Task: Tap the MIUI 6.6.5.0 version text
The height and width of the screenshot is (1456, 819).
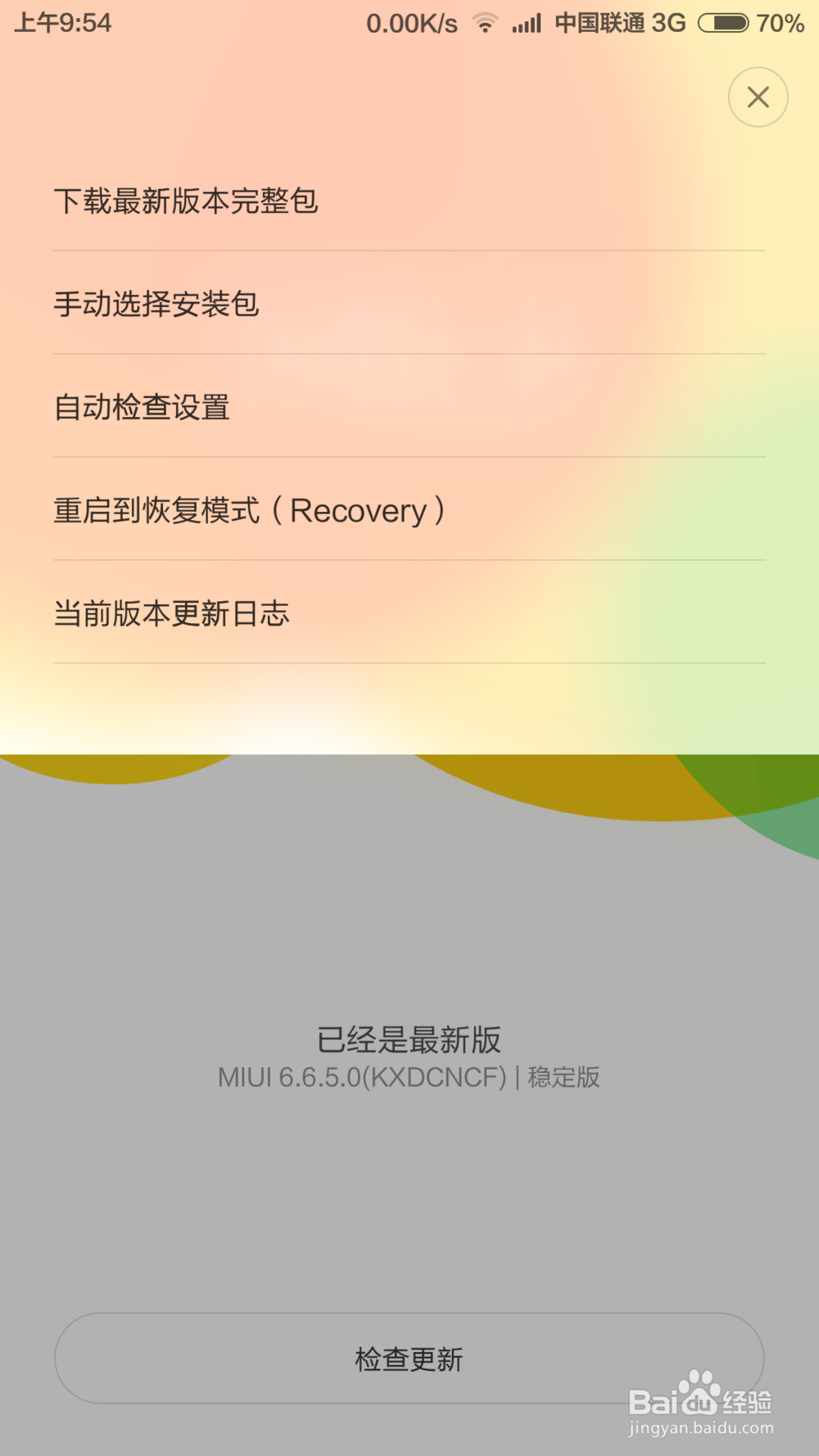Action: click(x=360, y=1078)
